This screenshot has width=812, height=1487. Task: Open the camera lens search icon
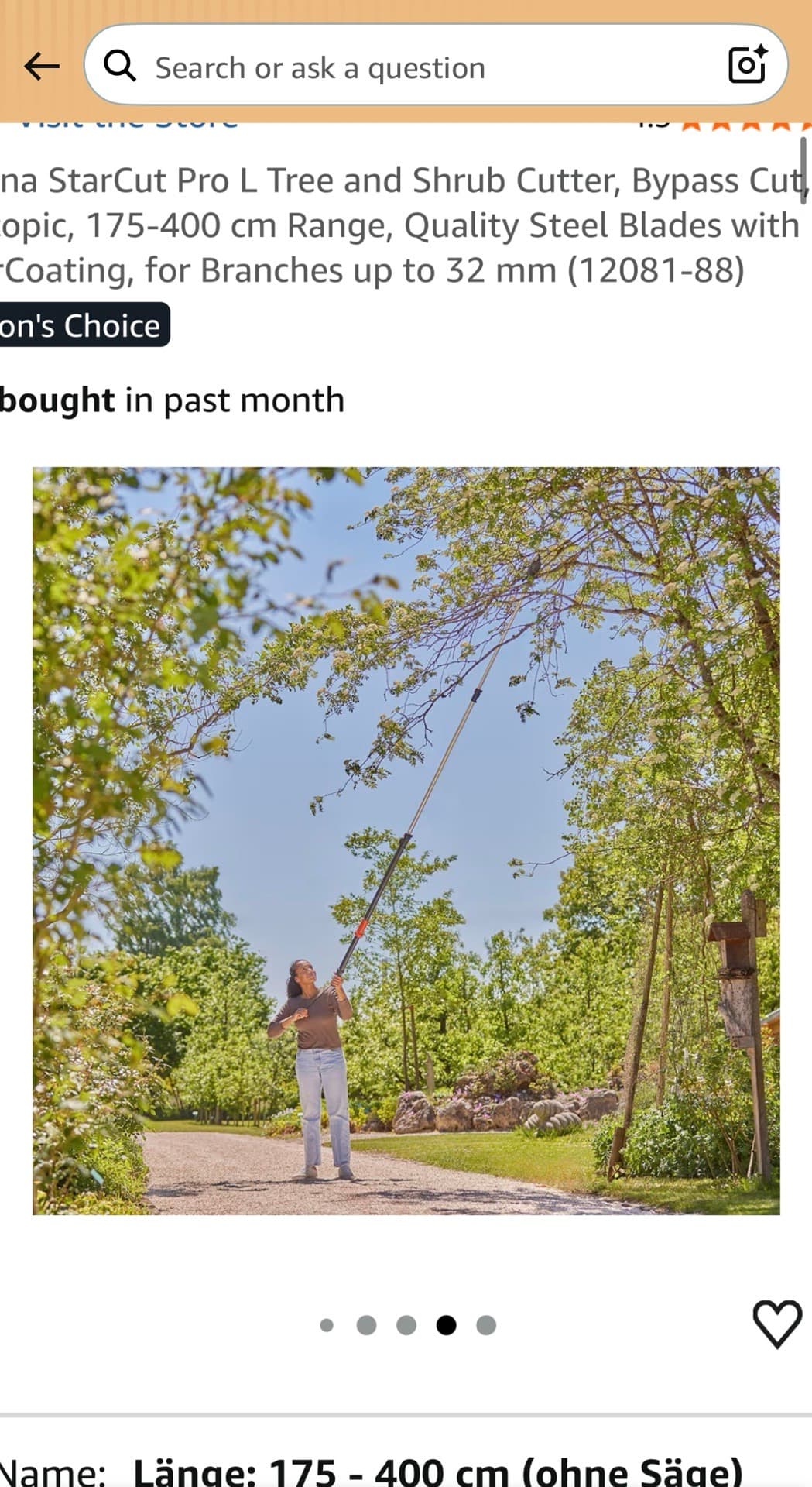[748, 64]
